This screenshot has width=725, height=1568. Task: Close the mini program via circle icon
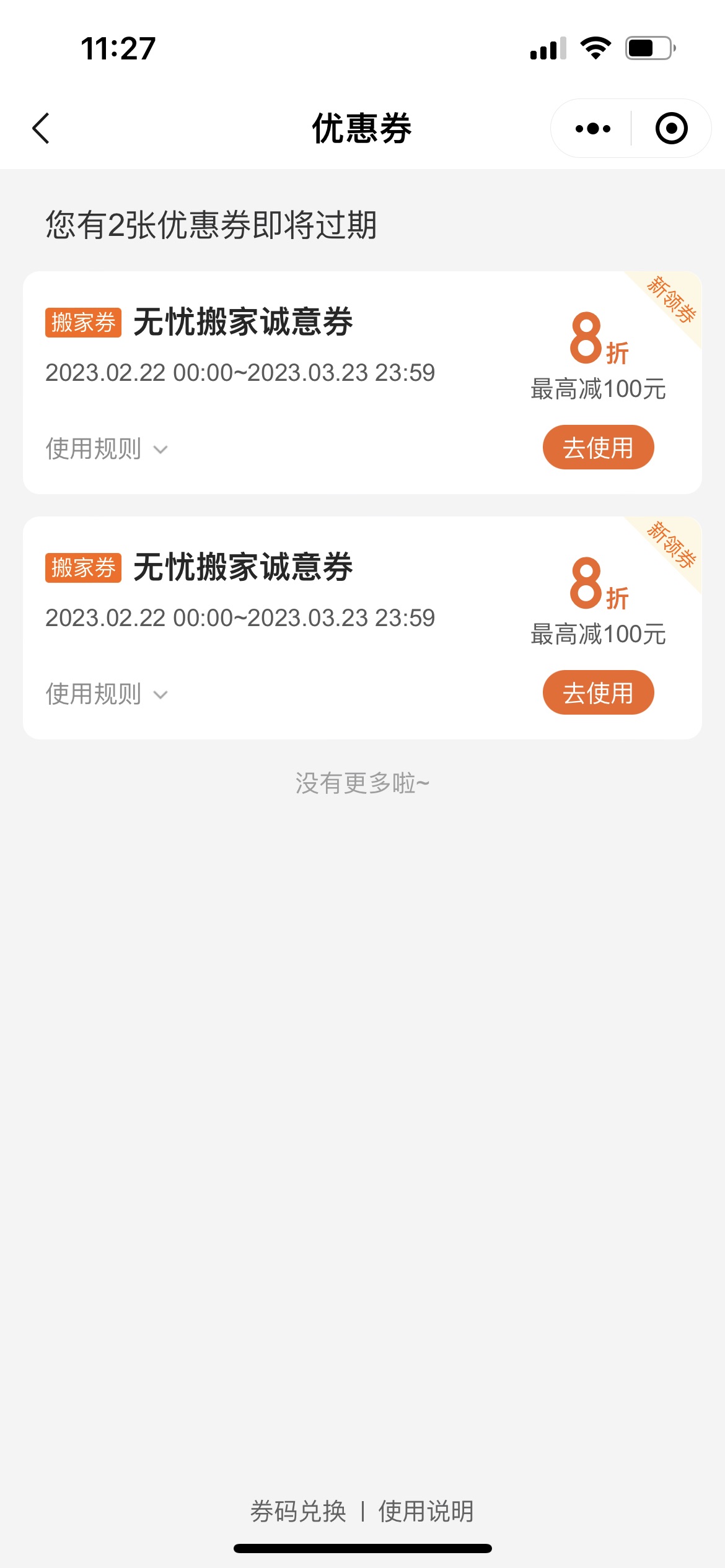click(671, 129)
